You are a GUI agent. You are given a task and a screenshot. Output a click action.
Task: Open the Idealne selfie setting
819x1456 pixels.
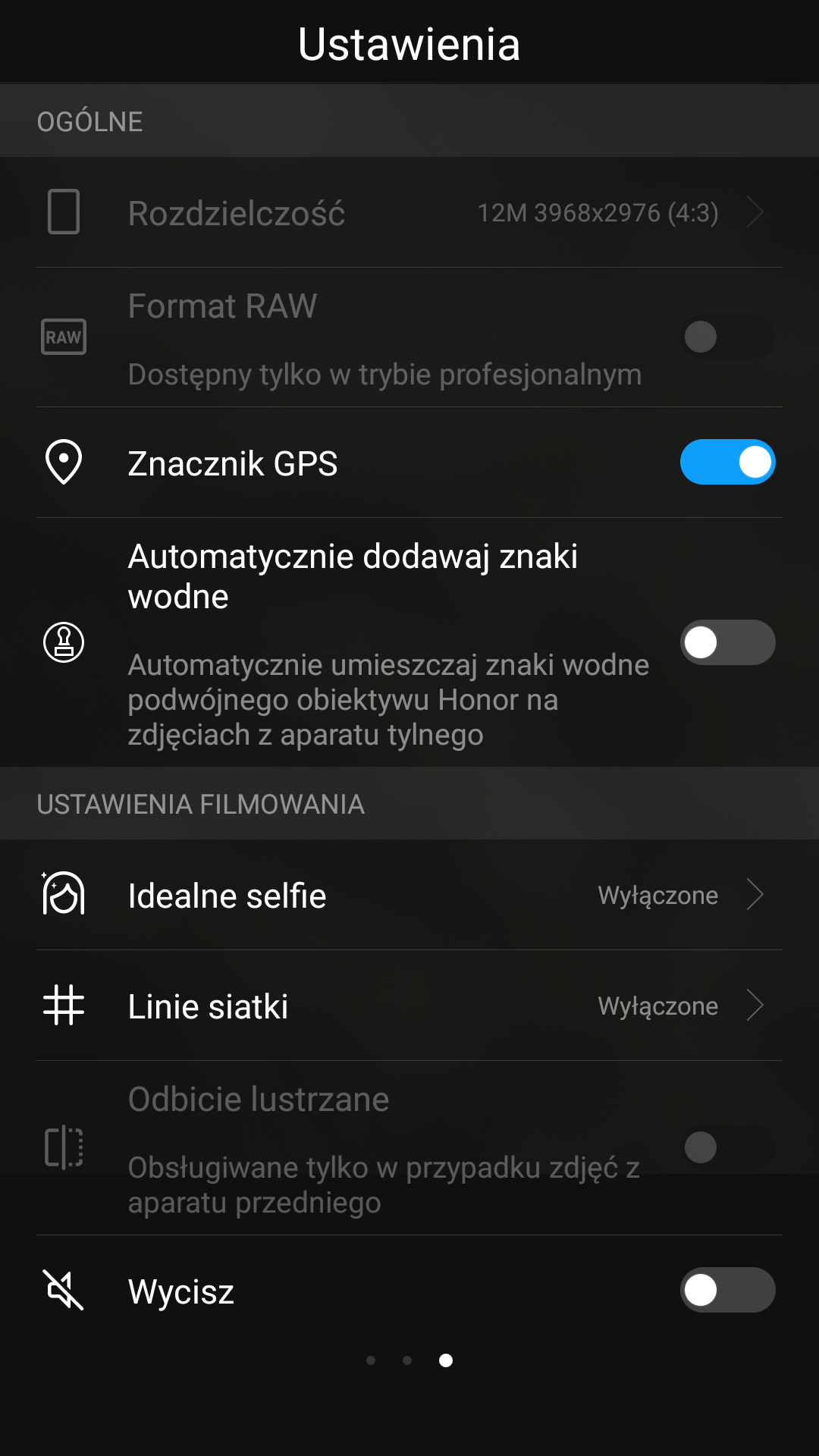click(409, 895)
